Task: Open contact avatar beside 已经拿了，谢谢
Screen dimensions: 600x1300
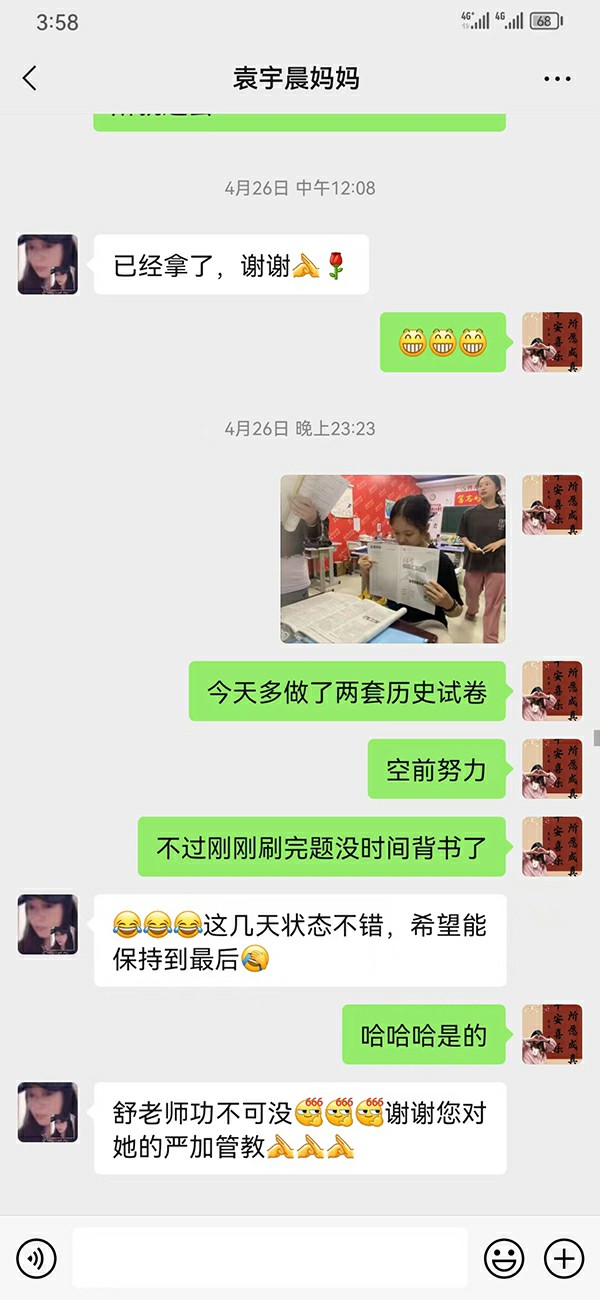Action: (48, 265)
